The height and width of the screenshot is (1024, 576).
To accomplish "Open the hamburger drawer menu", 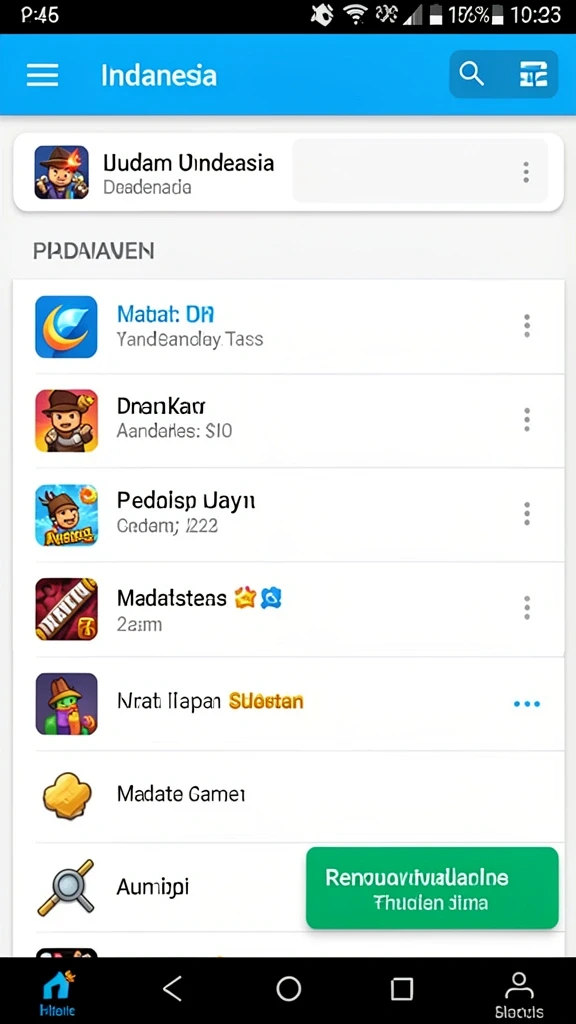I will pos(42,76).
